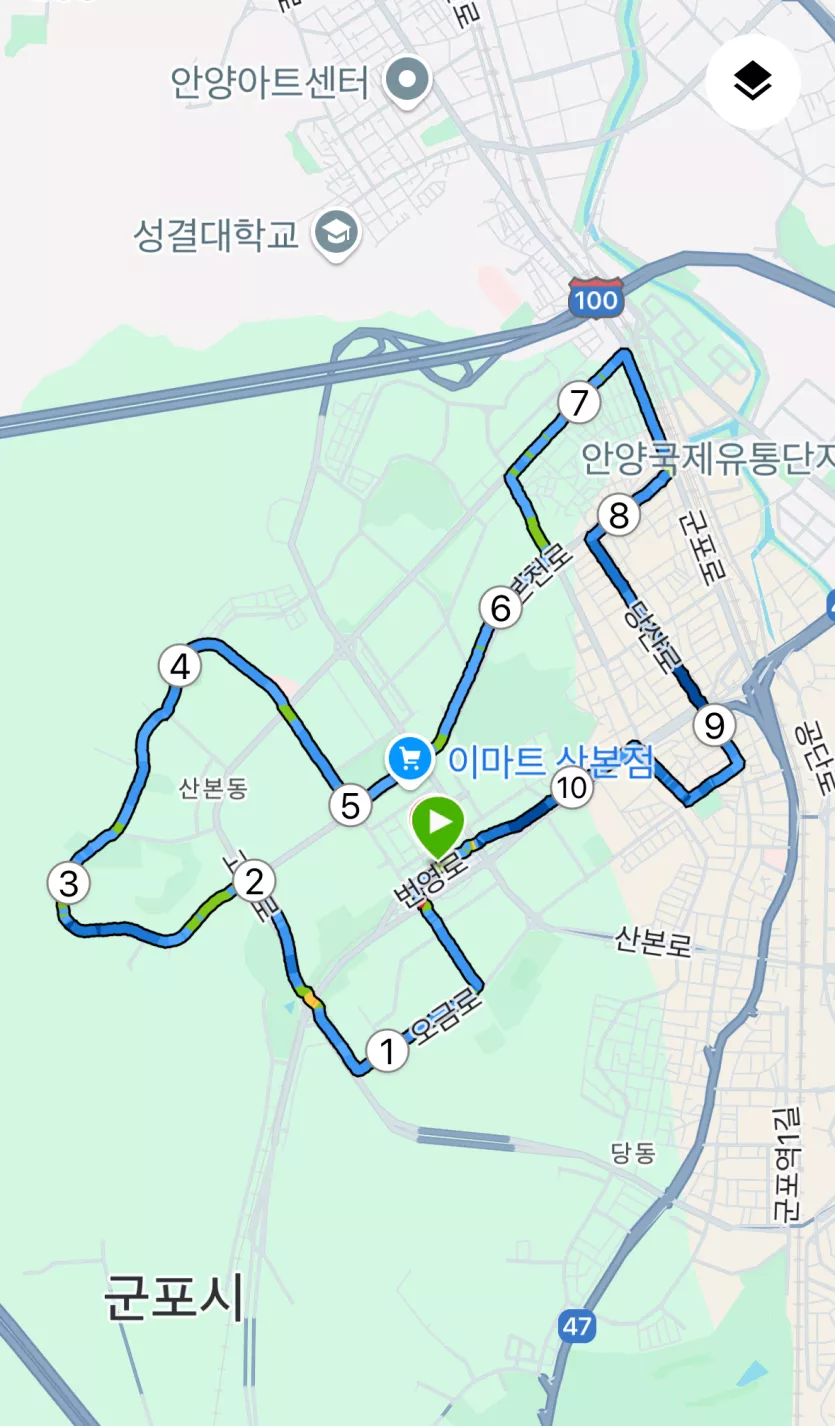
Task: Select the 이마트 산본점 shopping marker
Action: [x=409, y=757]
